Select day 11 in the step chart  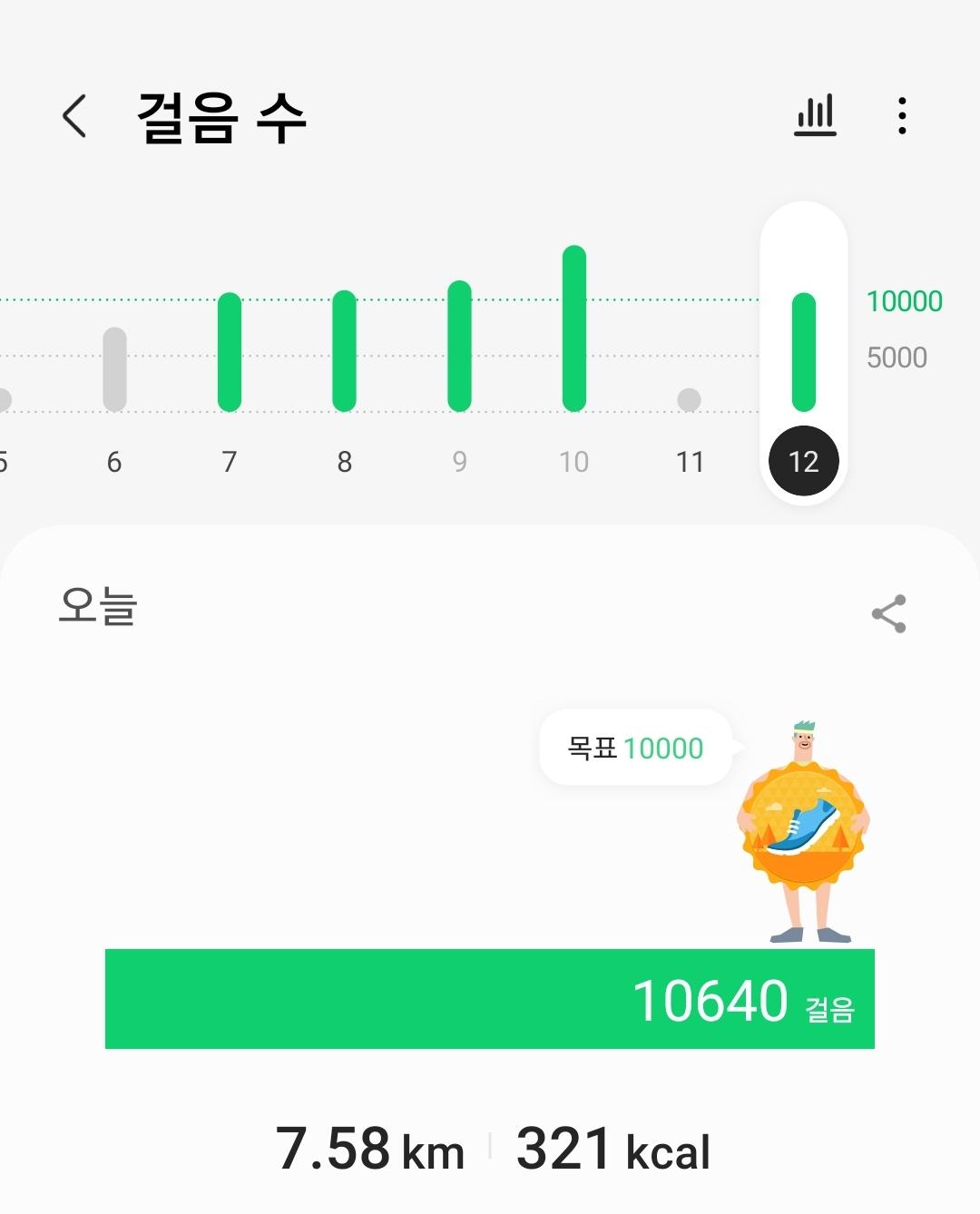pos(690,399)
